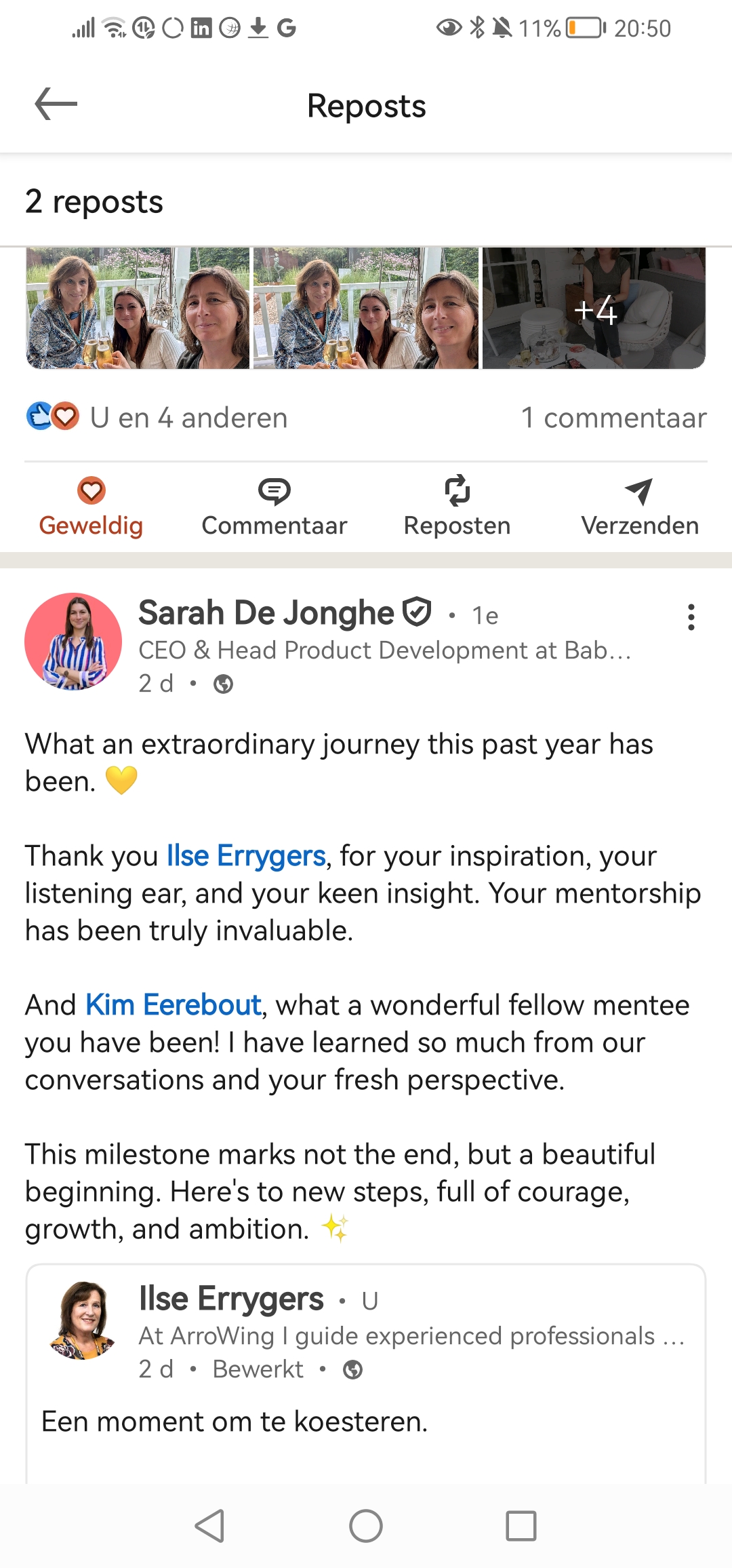Tap the Commentaar button
This screenshot has height=1568, width=732.
point(274,507)
